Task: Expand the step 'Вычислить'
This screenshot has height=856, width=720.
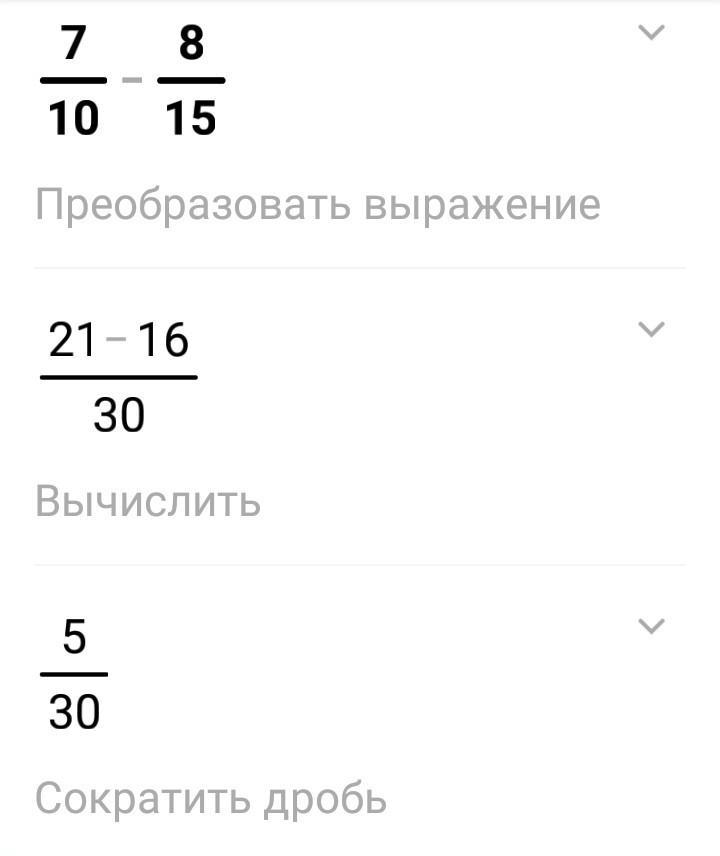Action: [x=651, y=329]
